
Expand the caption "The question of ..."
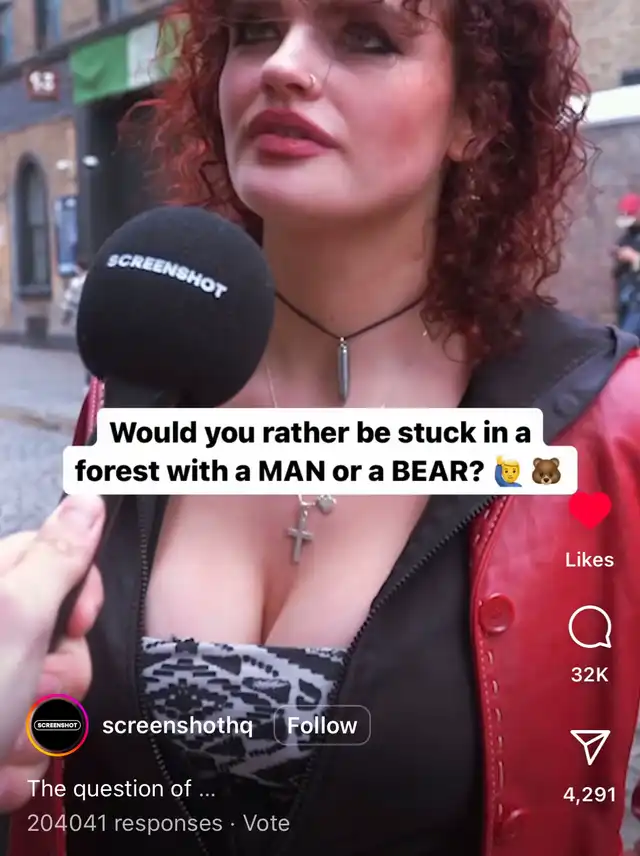pos(121,788)
